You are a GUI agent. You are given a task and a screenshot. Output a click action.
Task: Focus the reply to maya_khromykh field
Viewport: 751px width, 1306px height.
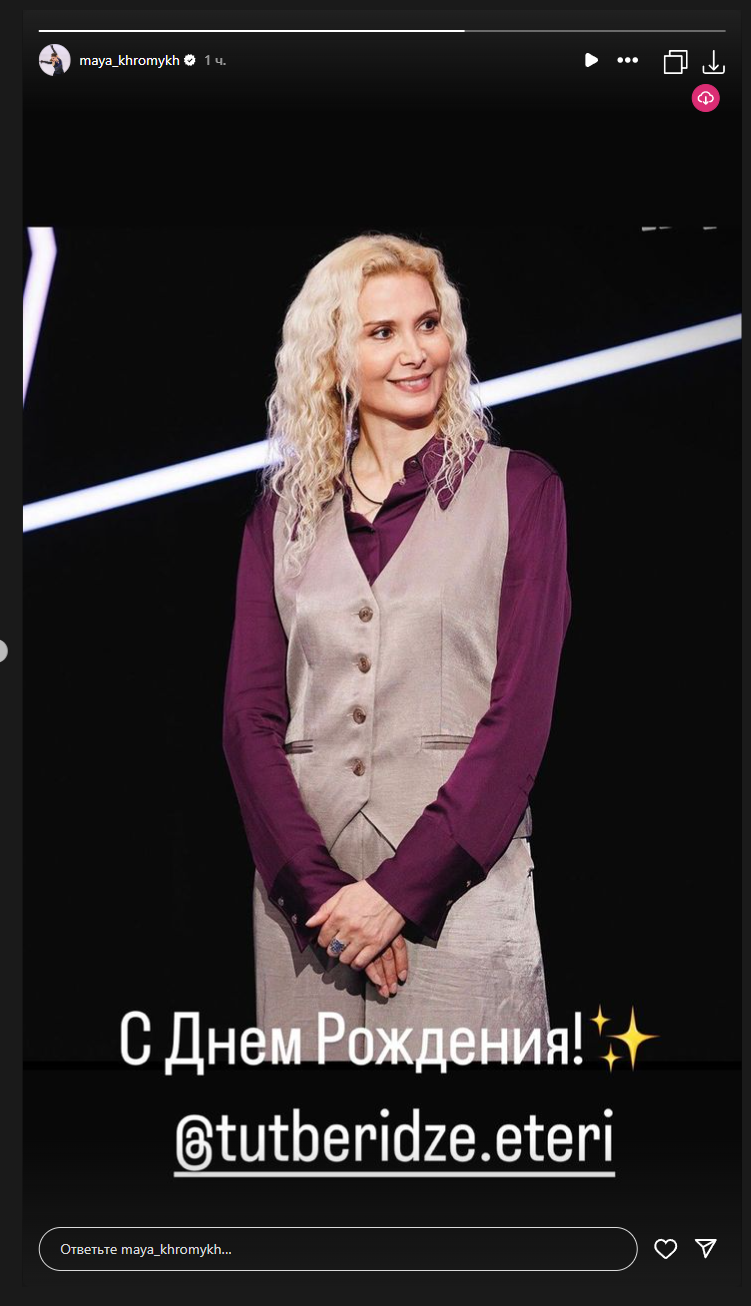pos(337,1249)
